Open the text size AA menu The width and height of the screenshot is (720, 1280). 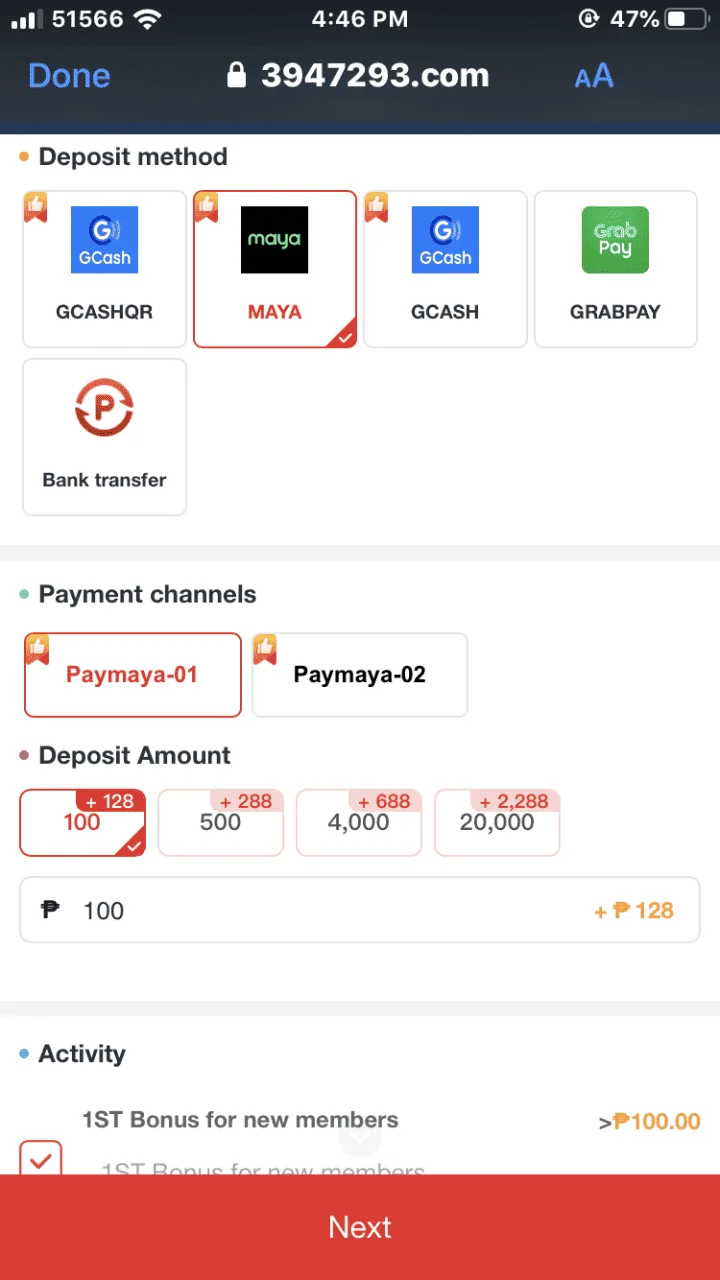(594, 77)
